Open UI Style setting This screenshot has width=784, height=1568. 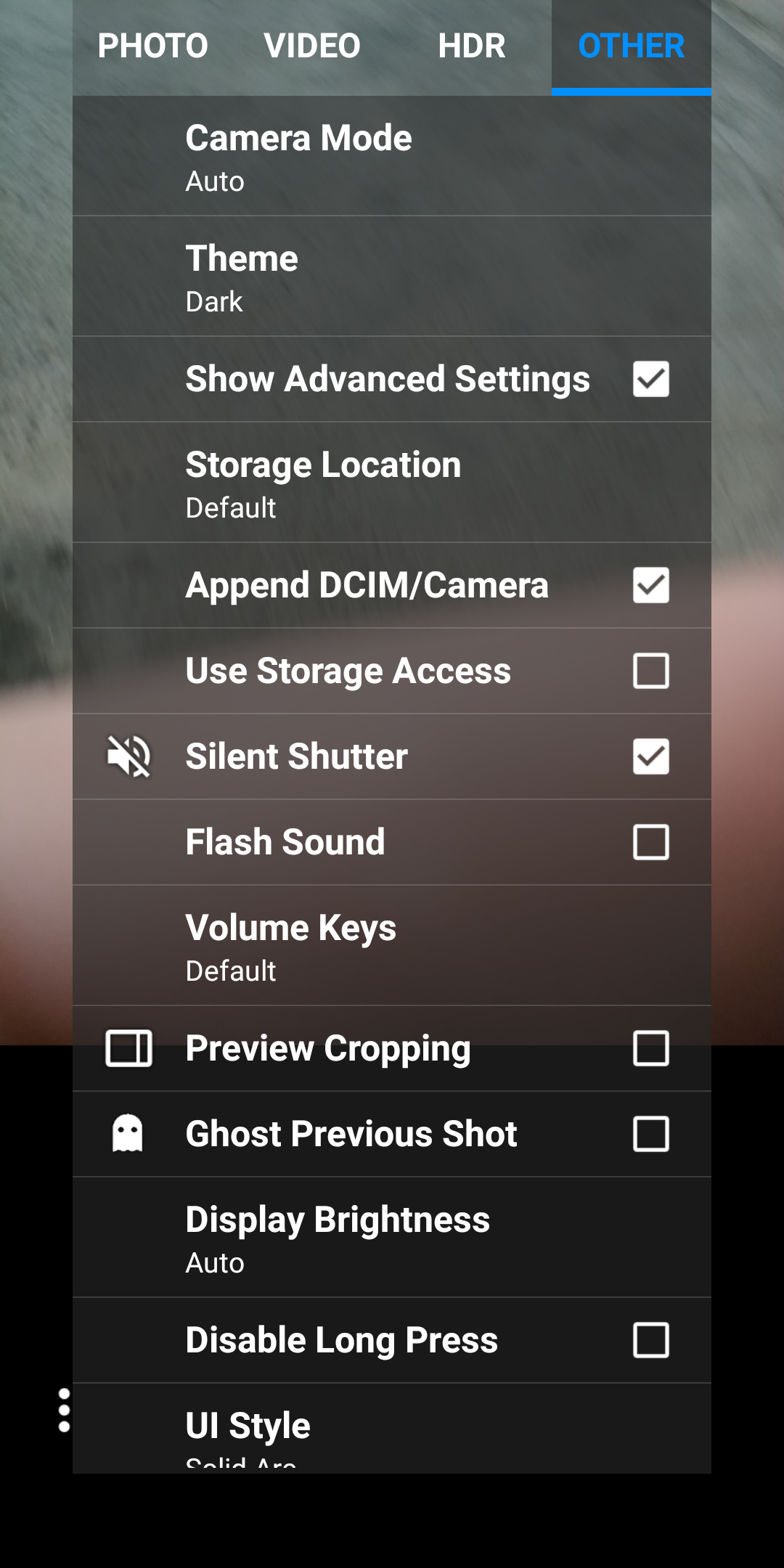click(x=392, y=1429)
